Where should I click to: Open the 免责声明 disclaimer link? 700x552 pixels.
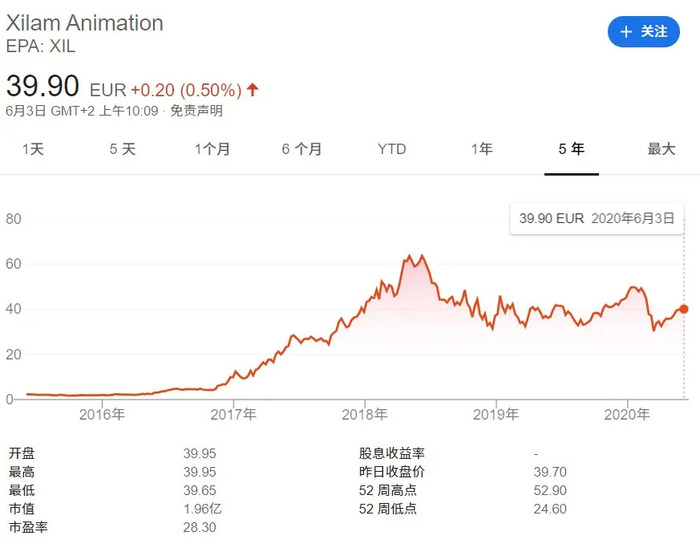point(197,111)
